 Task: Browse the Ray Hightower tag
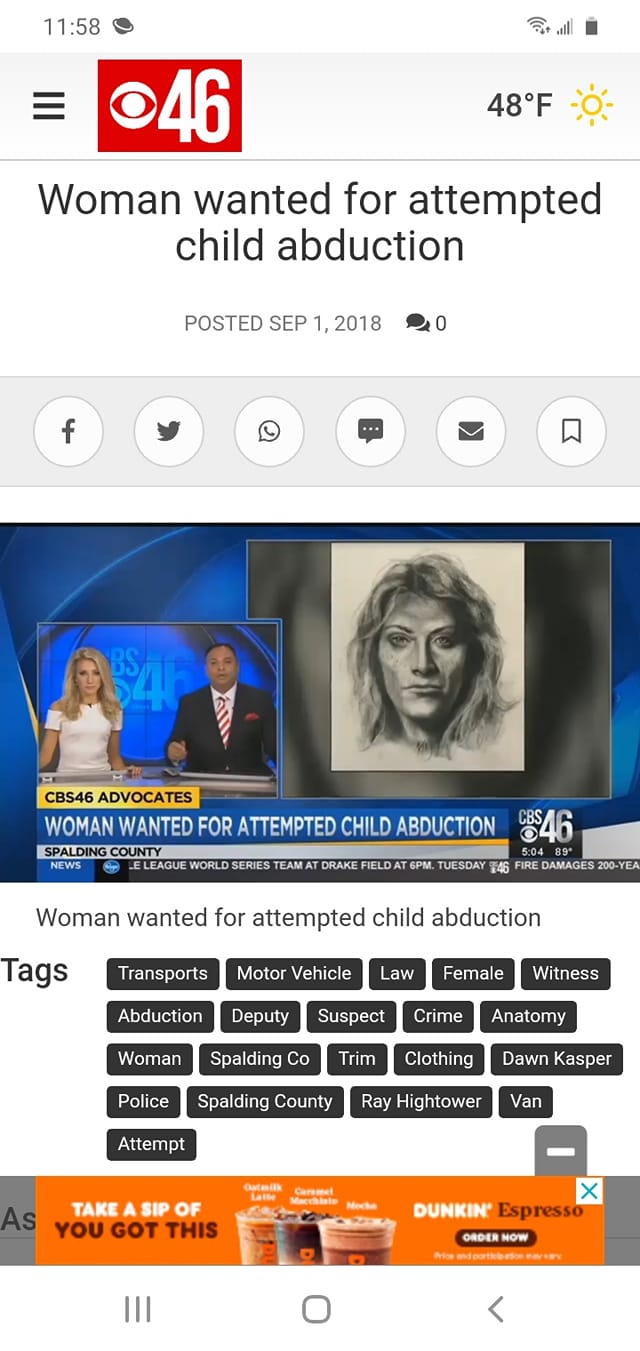click(x=421, y=1101)
